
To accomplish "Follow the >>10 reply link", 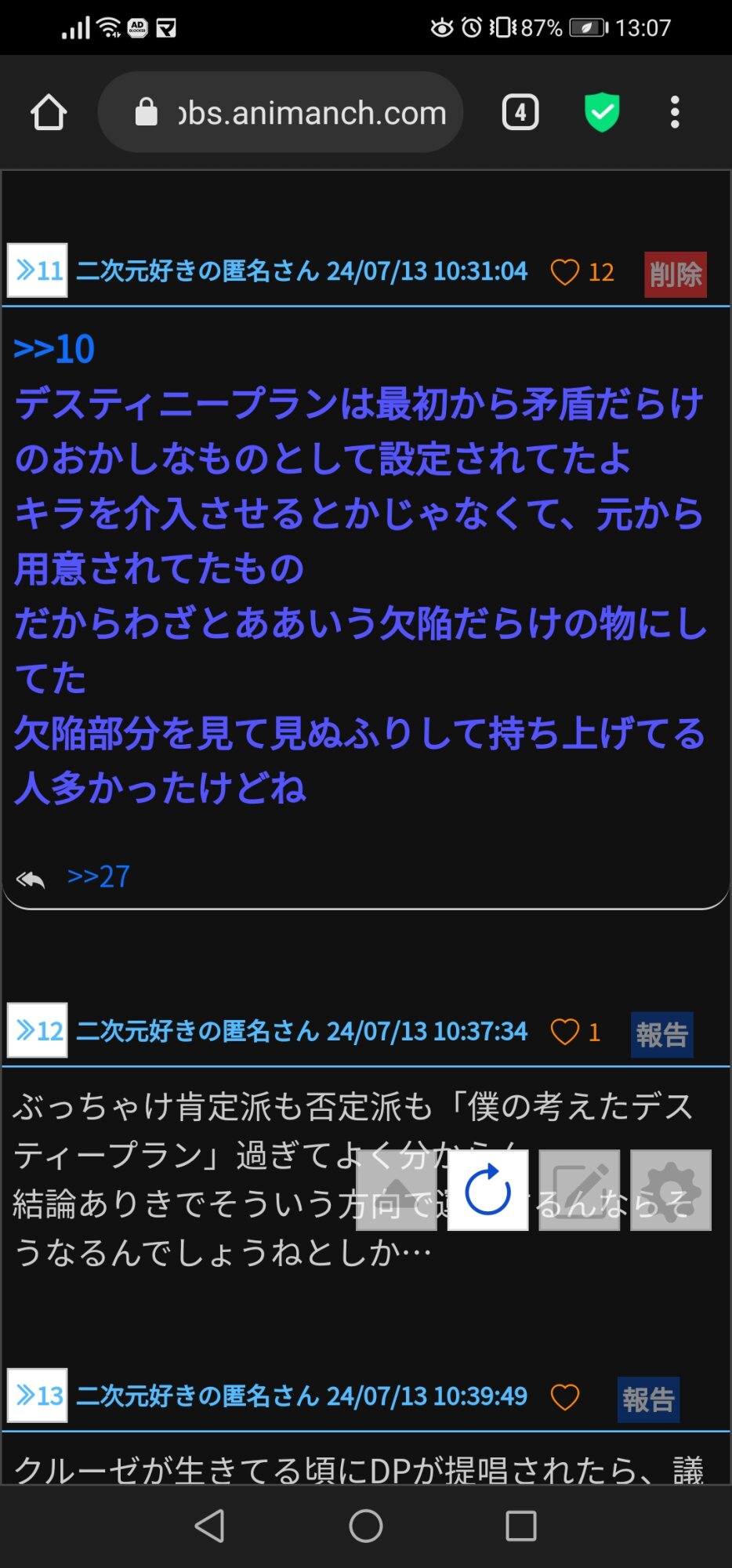I will coord(54,349).
